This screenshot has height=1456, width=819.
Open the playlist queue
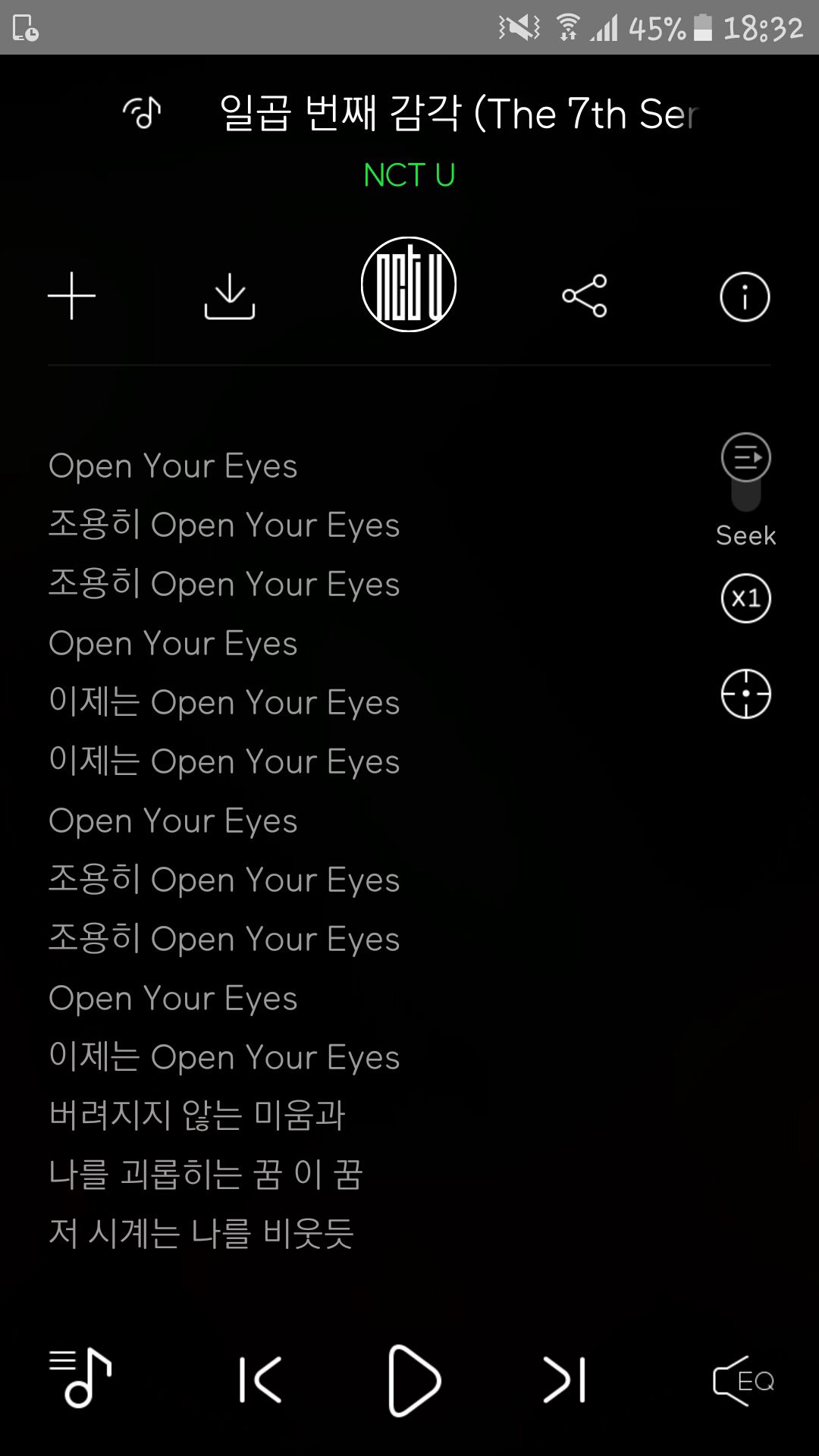tap(81, 1378)
